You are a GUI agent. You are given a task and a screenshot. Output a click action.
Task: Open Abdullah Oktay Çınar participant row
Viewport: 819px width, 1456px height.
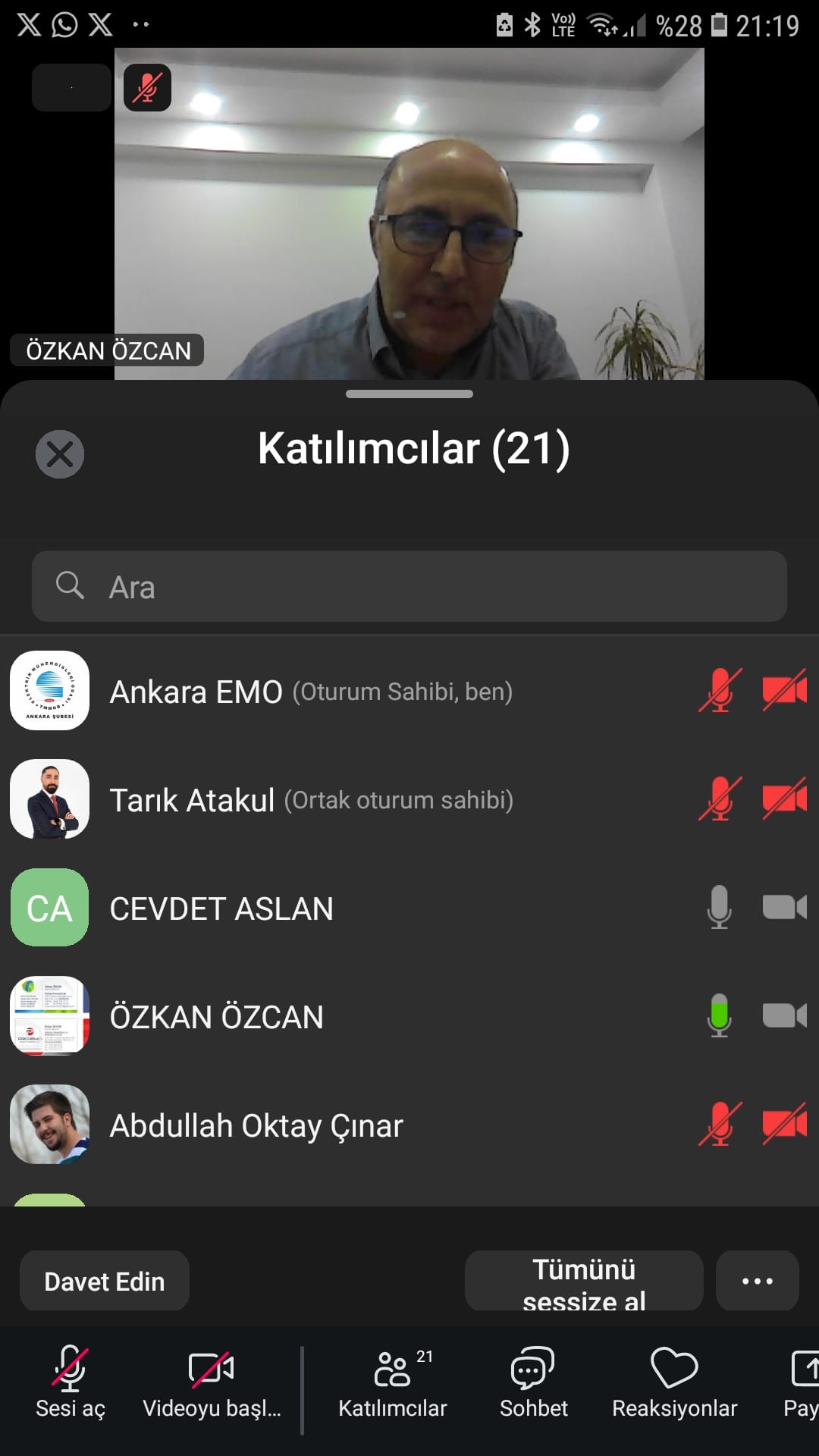click(x=409, y=1125)
